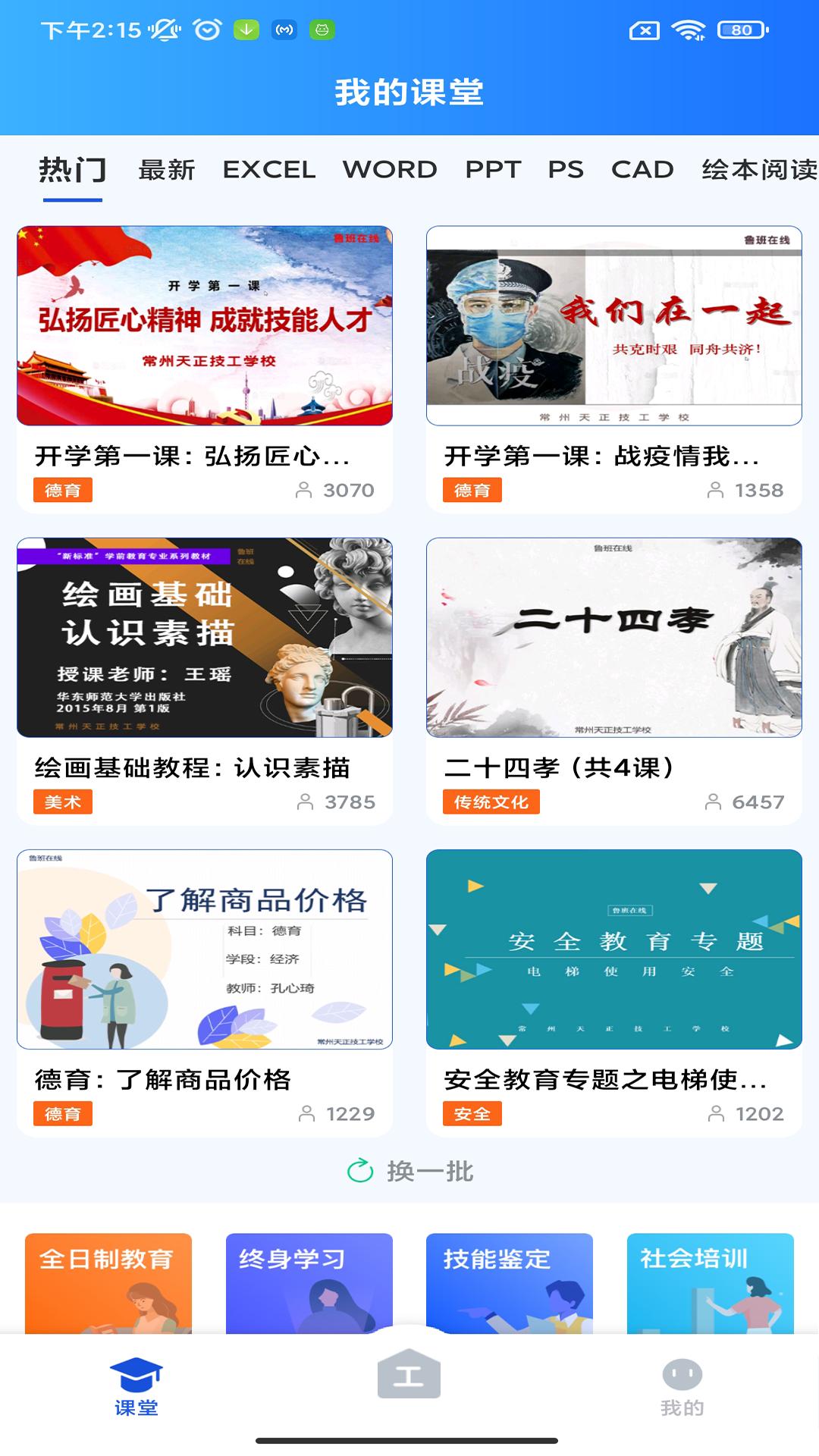Switch to the EXCEL tab
The width and height of the screenshot is (819, 1456).
pyautogui.click(x=269, y=170)
